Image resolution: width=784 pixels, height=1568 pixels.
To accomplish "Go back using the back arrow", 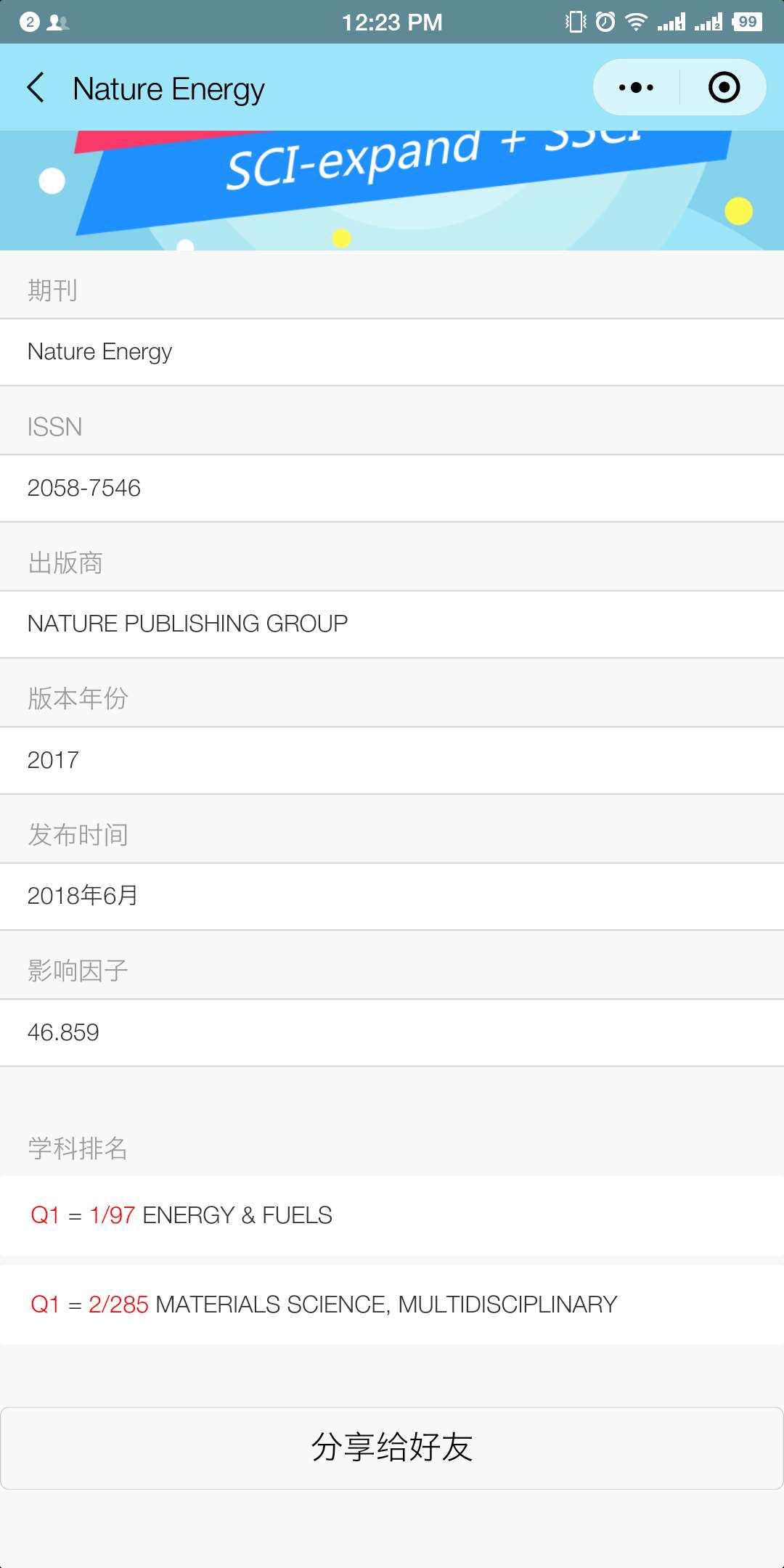I will coord(36,88).
